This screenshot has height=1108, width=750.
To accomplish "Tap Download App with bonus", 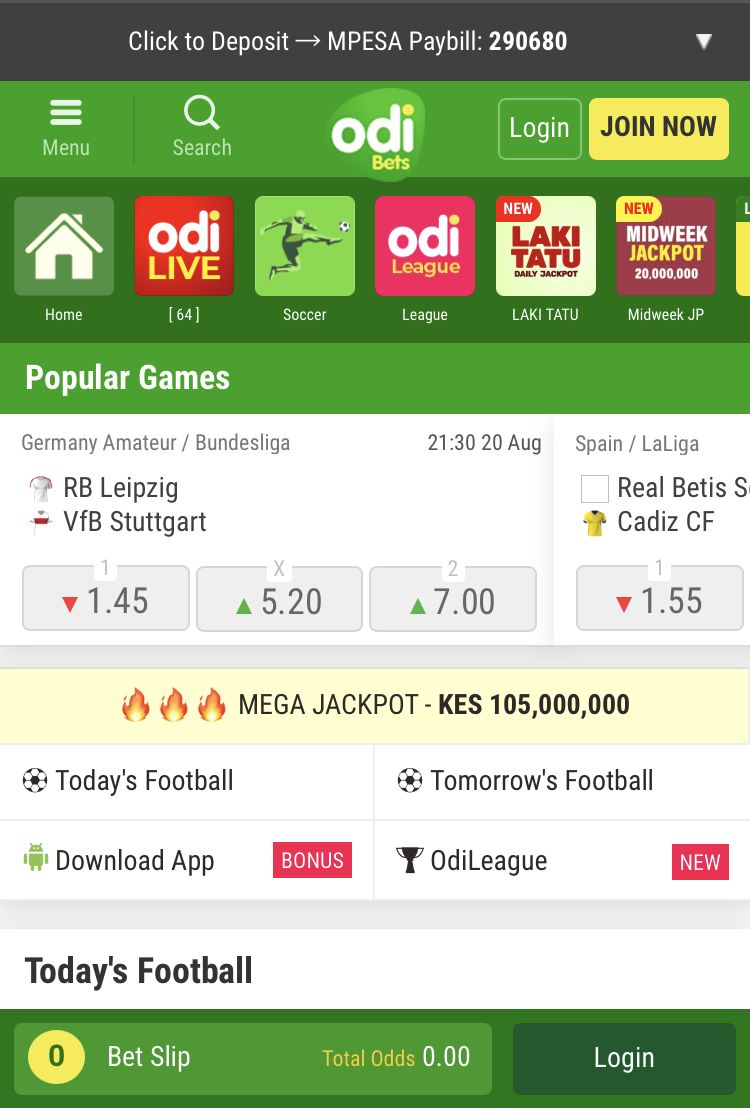I will pos(187,860).
